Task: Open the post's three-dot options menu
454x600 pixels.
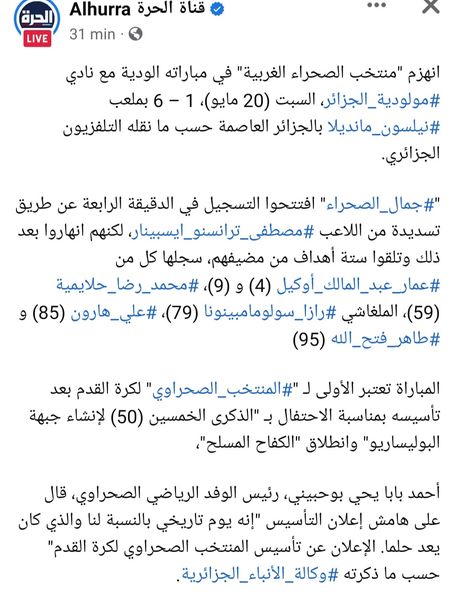Action: 376,6
